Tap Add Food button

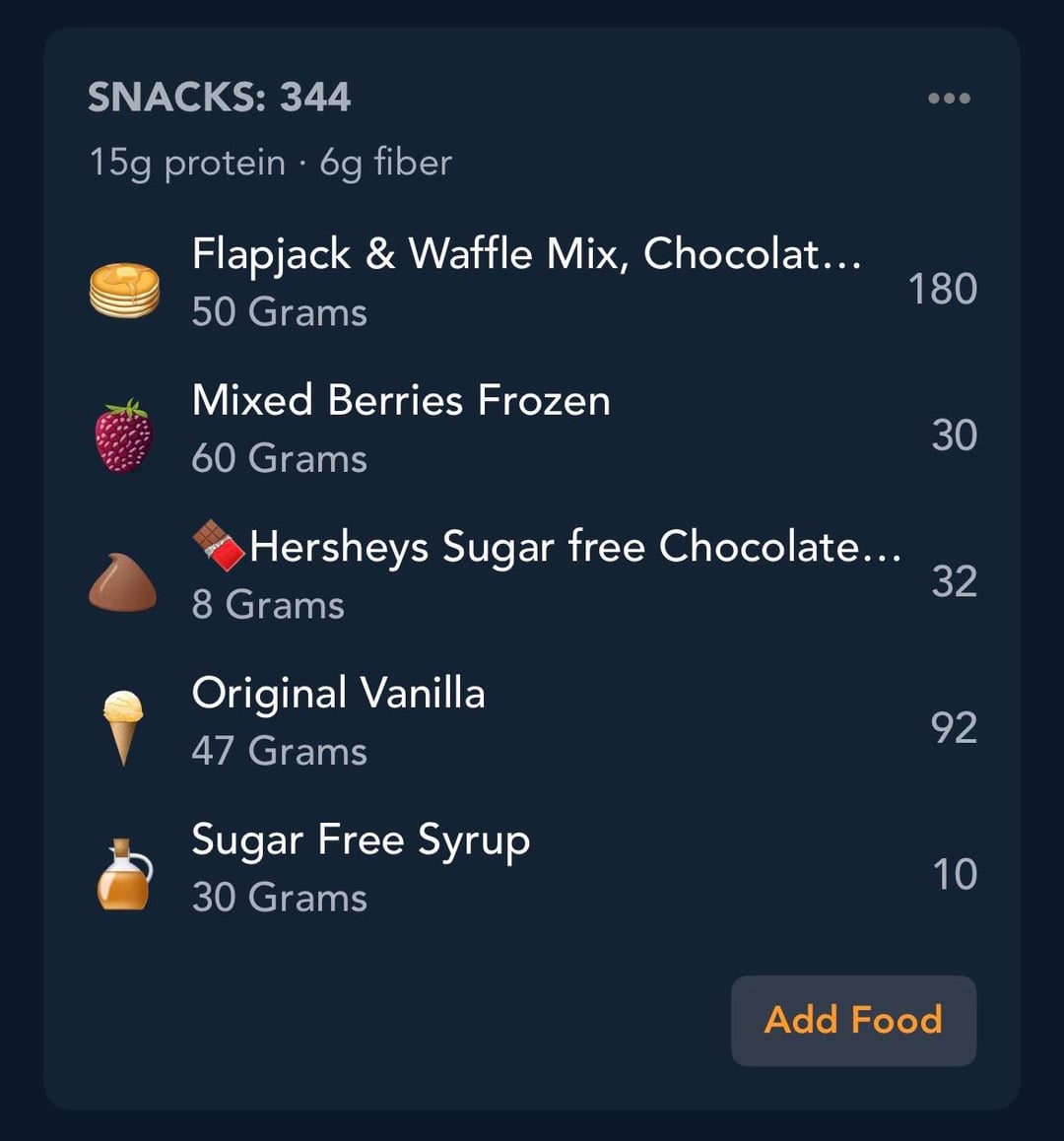853,1020
